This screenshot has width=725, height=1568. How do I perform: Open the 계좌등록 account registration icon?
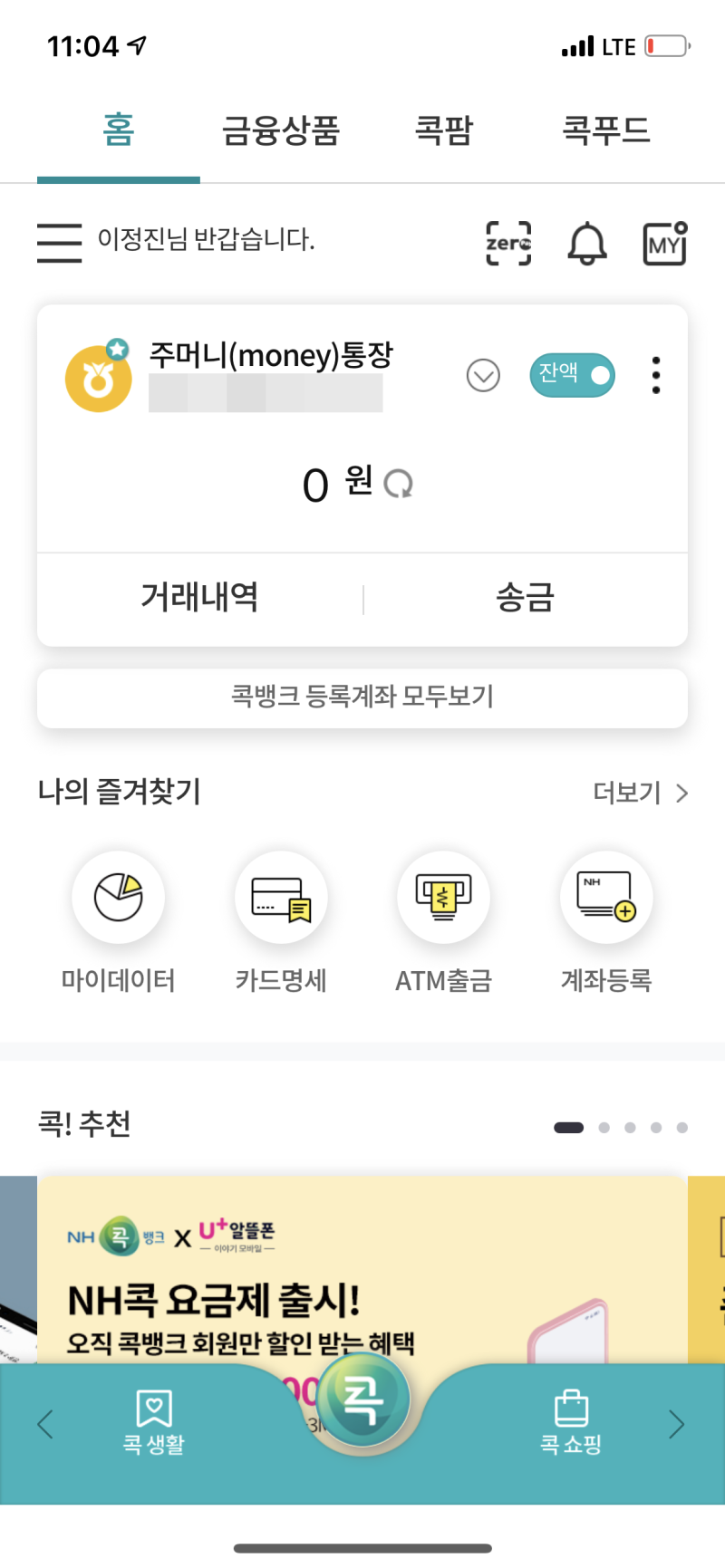(606, 897)
